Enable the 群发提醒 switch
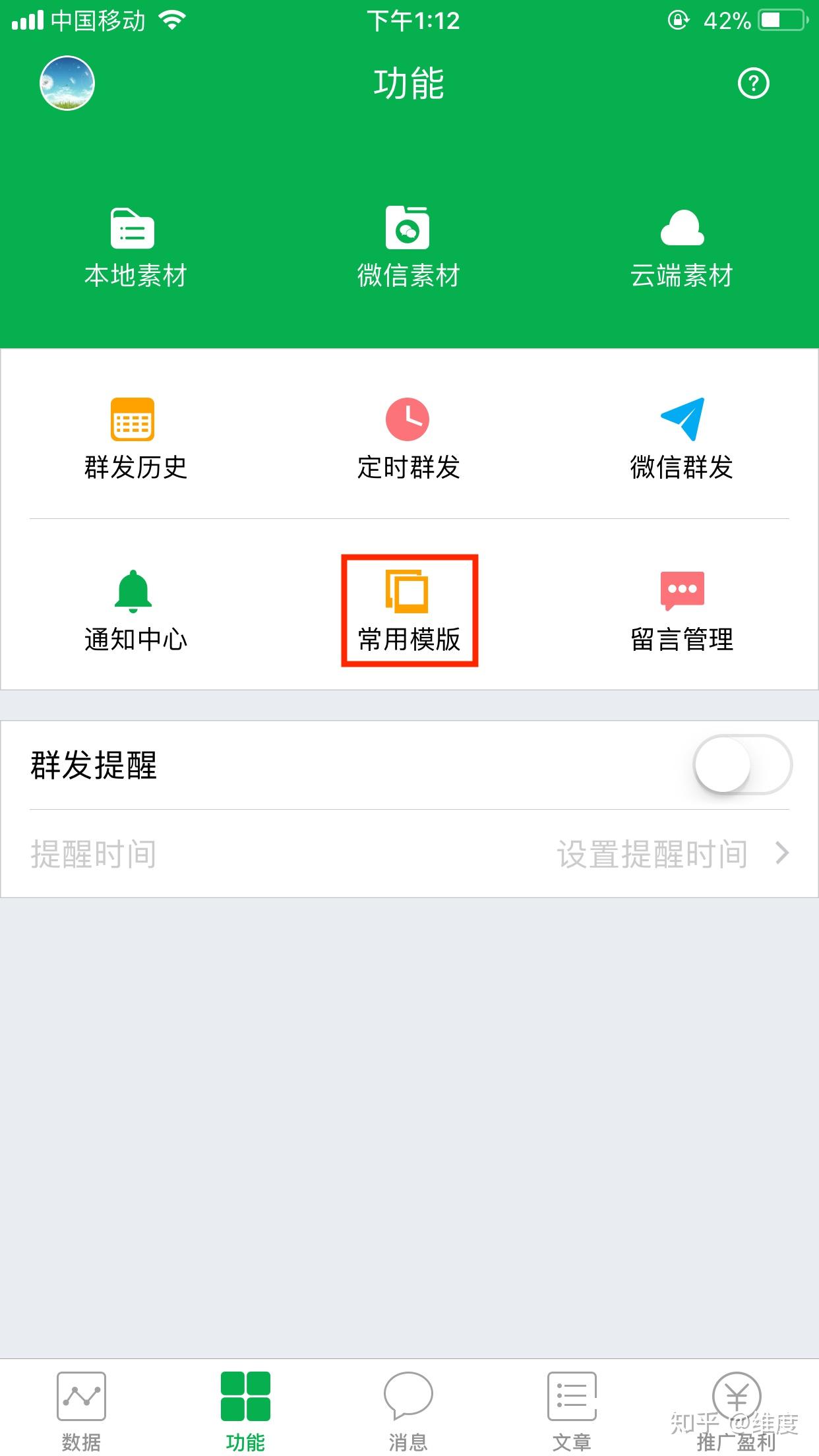The image size is (819, 1456). pos(743,765)
